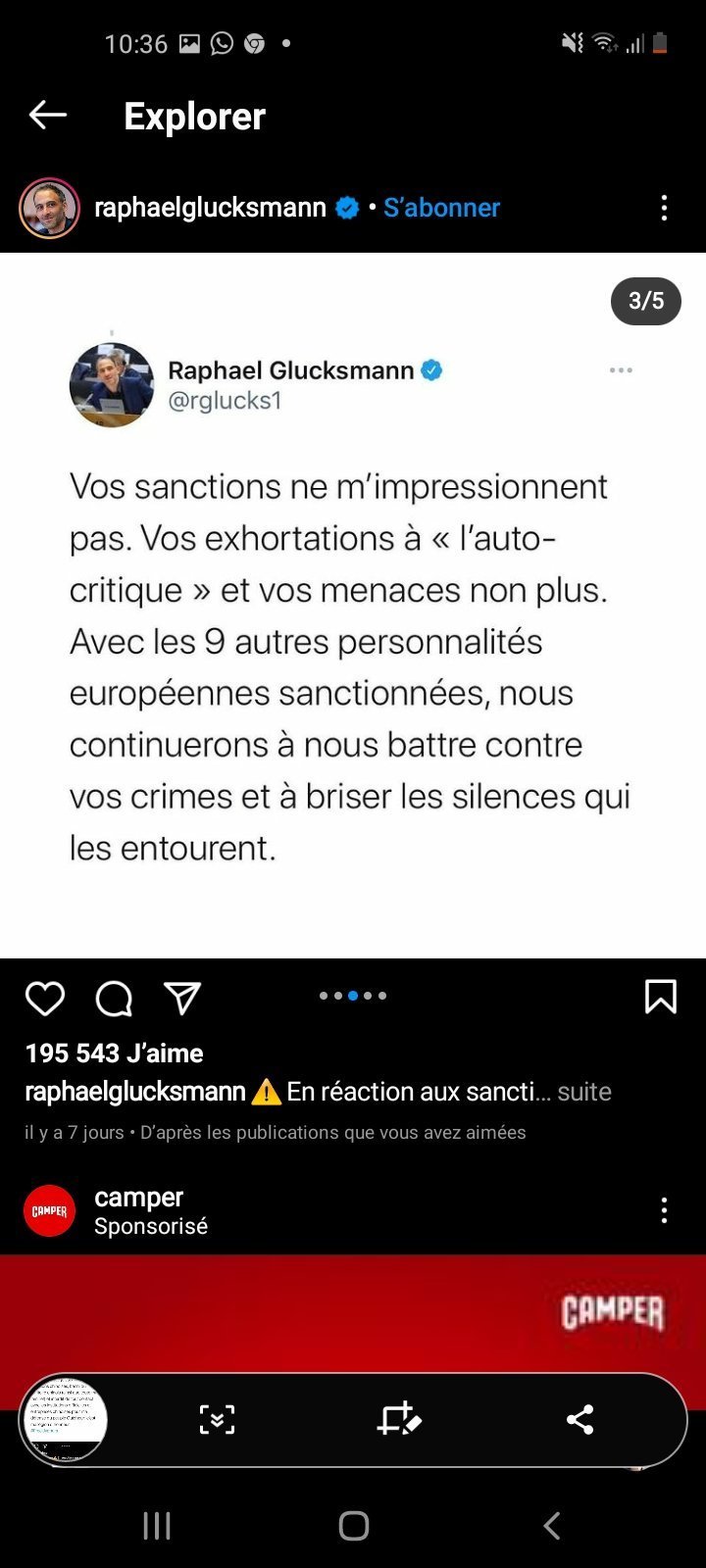706x1568 pixels.
Task: Go back from Explorer
Action: pos(47,116)
